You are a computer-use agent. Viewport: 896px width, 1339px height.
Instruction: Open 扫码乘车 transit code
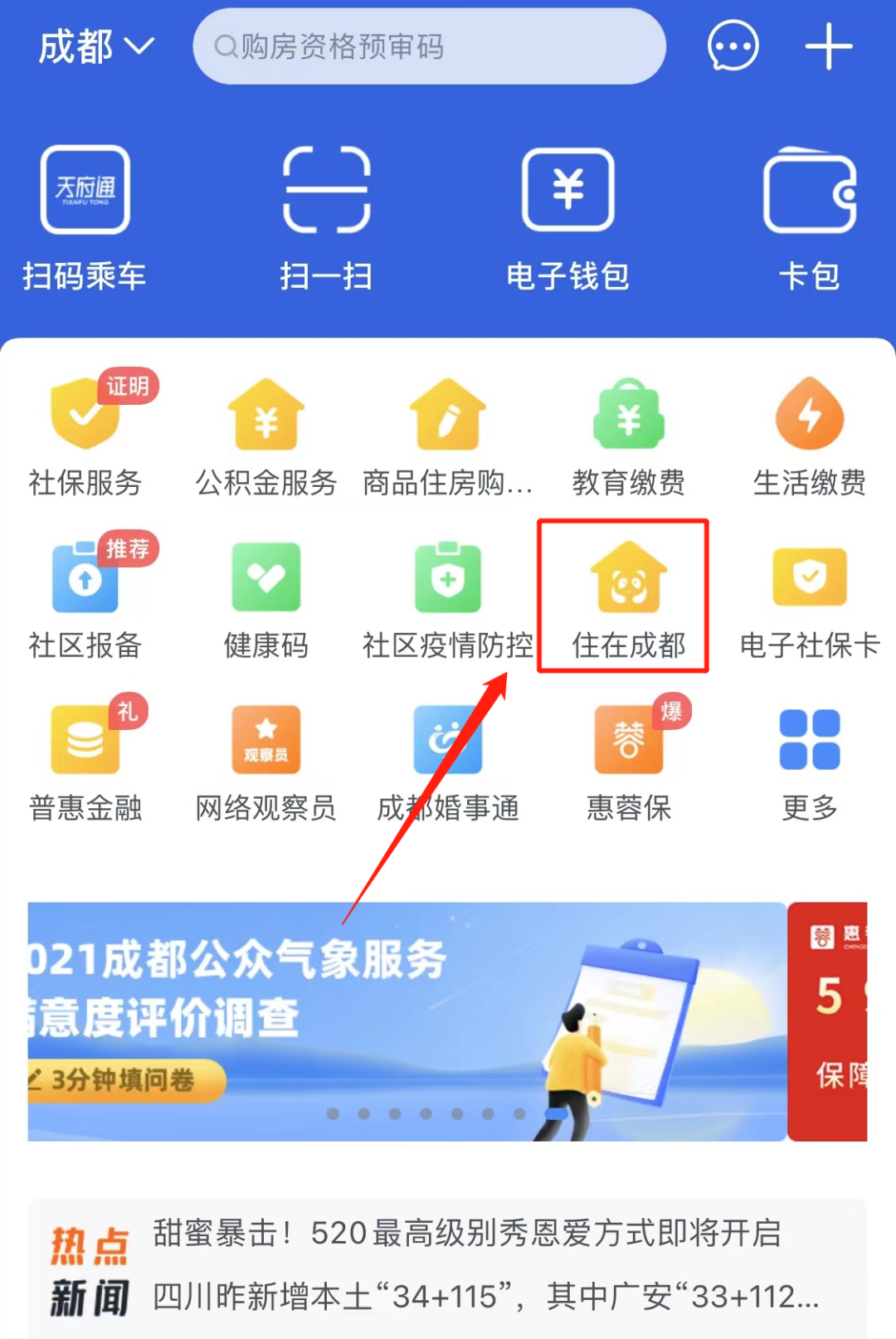85,217
